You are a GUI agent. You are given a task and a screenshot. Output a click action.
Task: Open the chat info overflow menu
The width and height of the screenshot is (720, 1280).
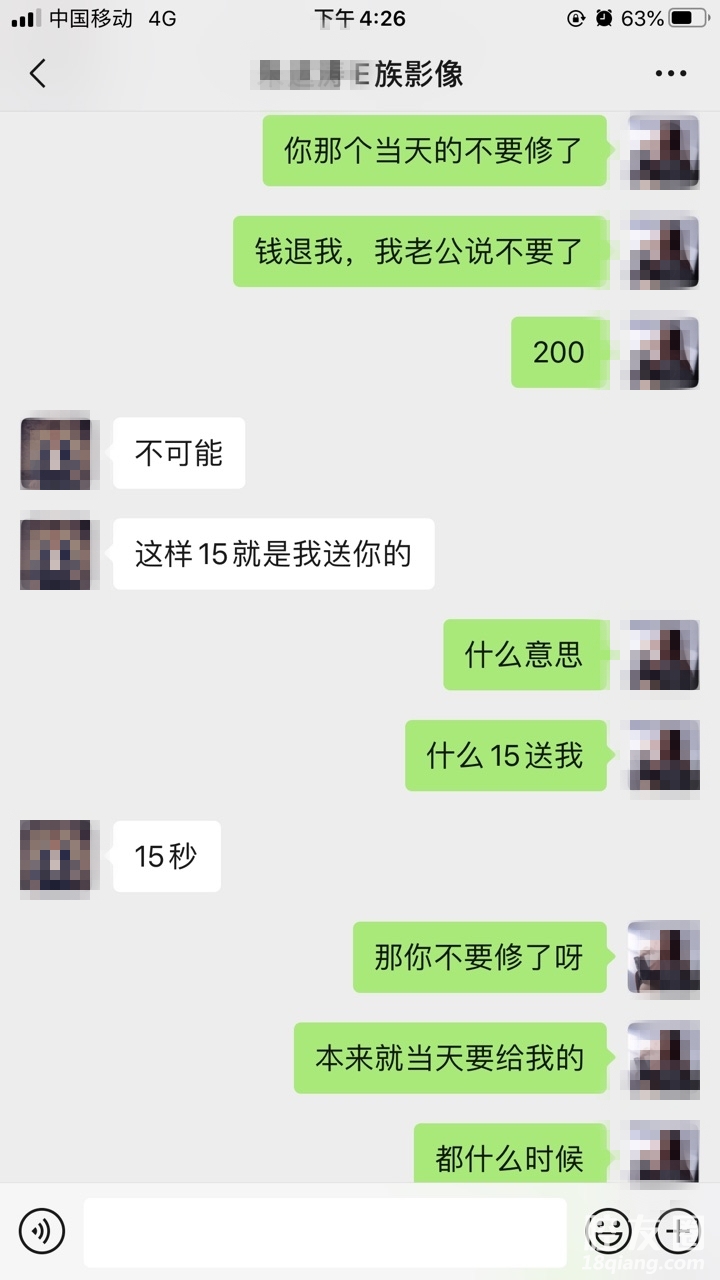click(x=670, y=73)
